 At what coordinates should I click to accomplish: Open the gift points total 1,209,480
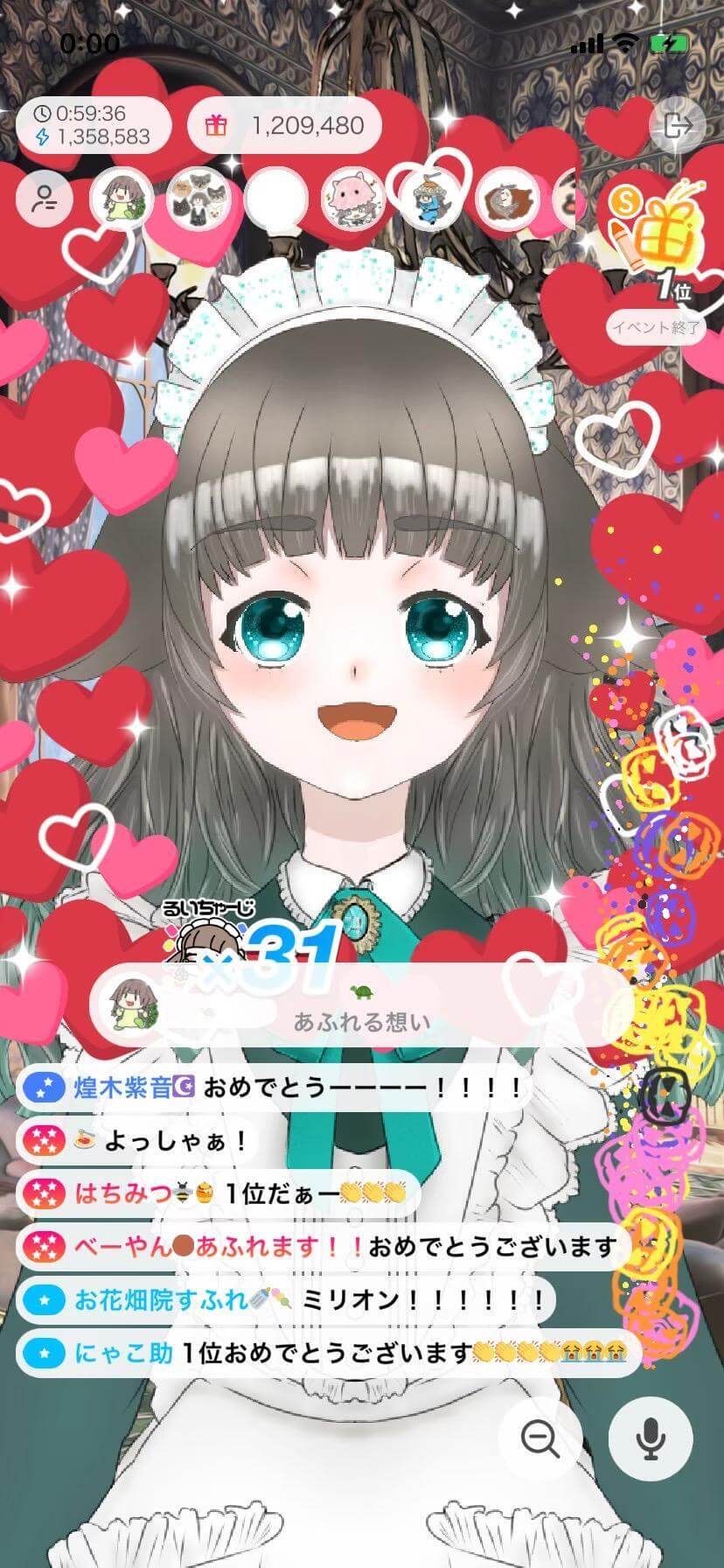(x=286, y=126)
